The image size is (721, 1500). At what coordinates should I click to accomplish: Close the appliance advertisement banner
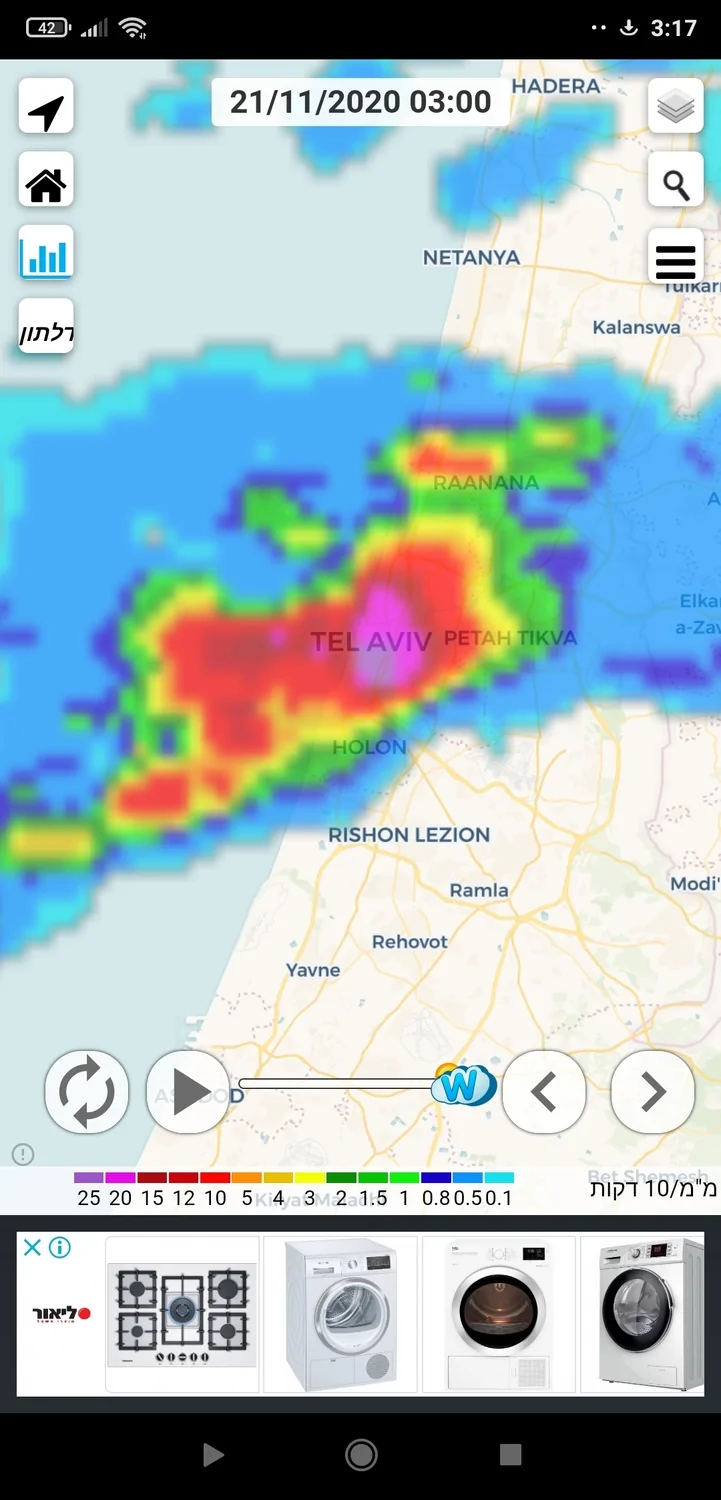point(32,1247)
